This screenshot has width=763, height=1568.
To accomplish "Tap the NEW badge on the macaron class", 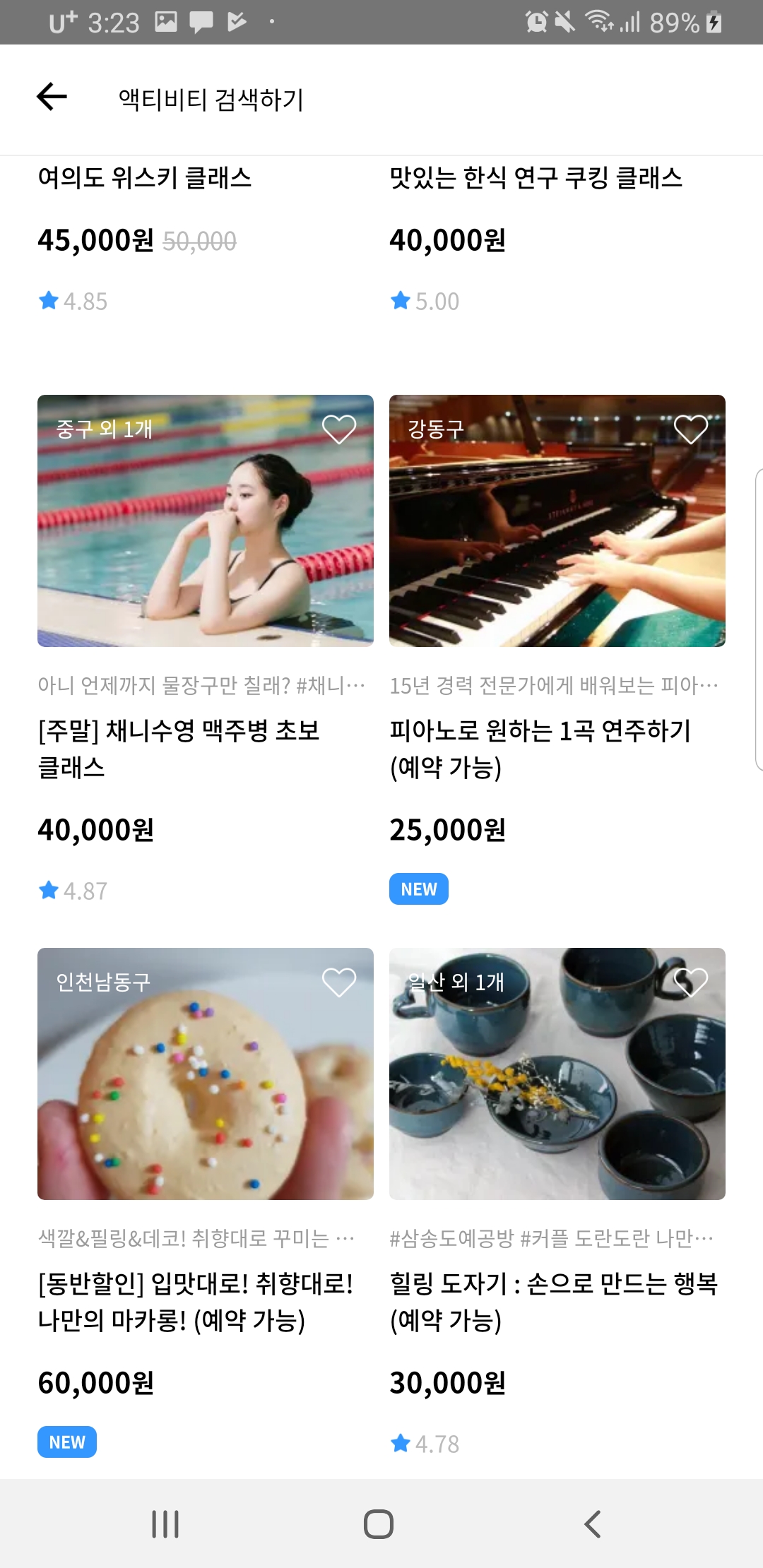I will (66, 1441).
